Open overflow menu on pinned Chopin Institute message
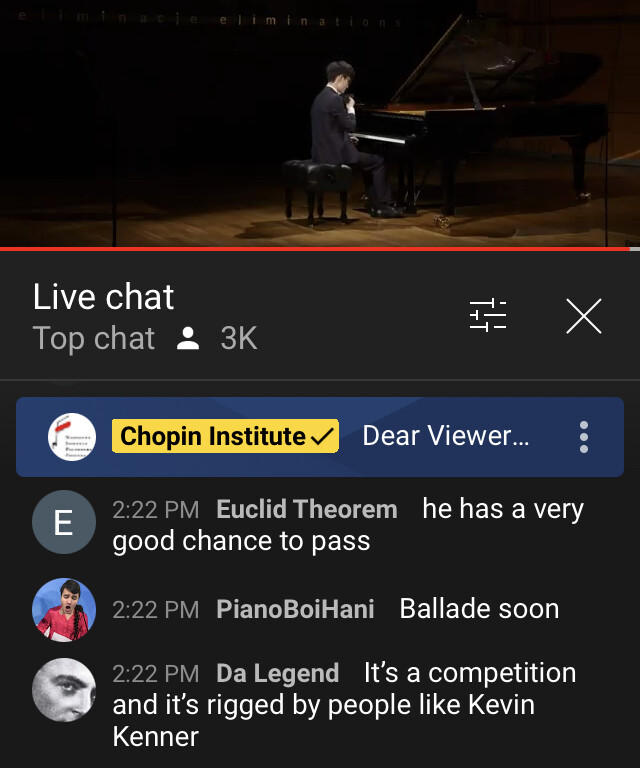Image resolution: width=640 pixels, height=768 pixels. click(584, 437)
